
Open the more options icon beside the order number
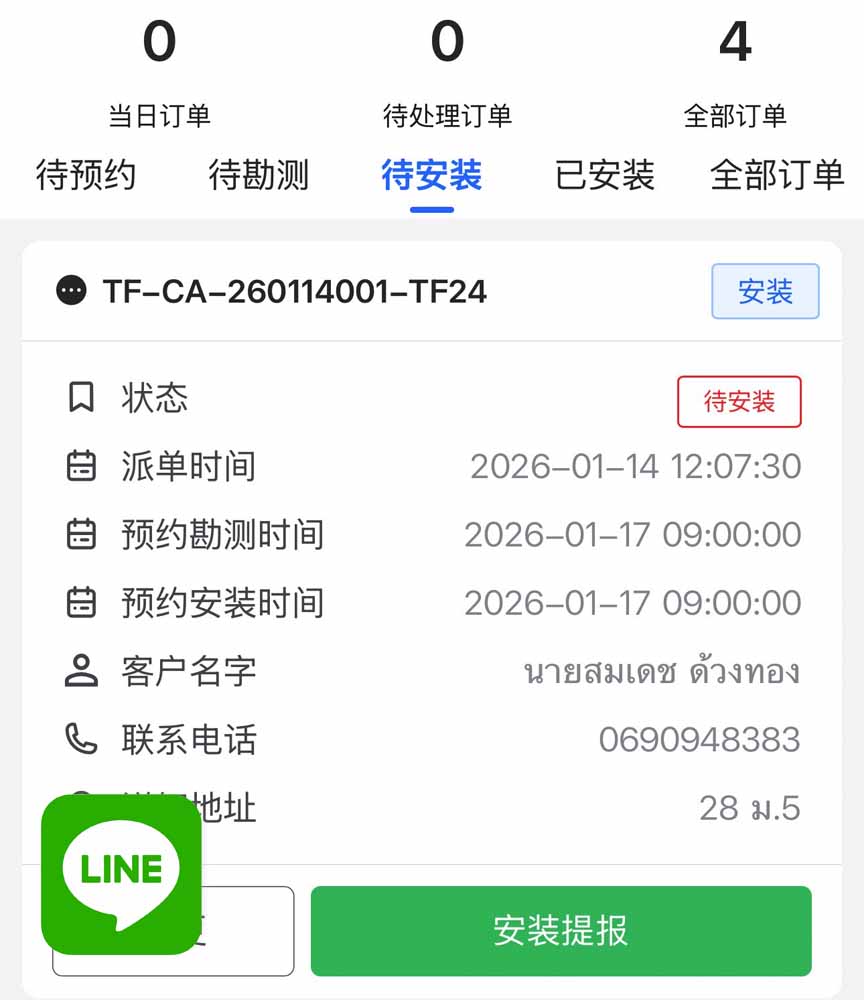click(x=71, y=291)
